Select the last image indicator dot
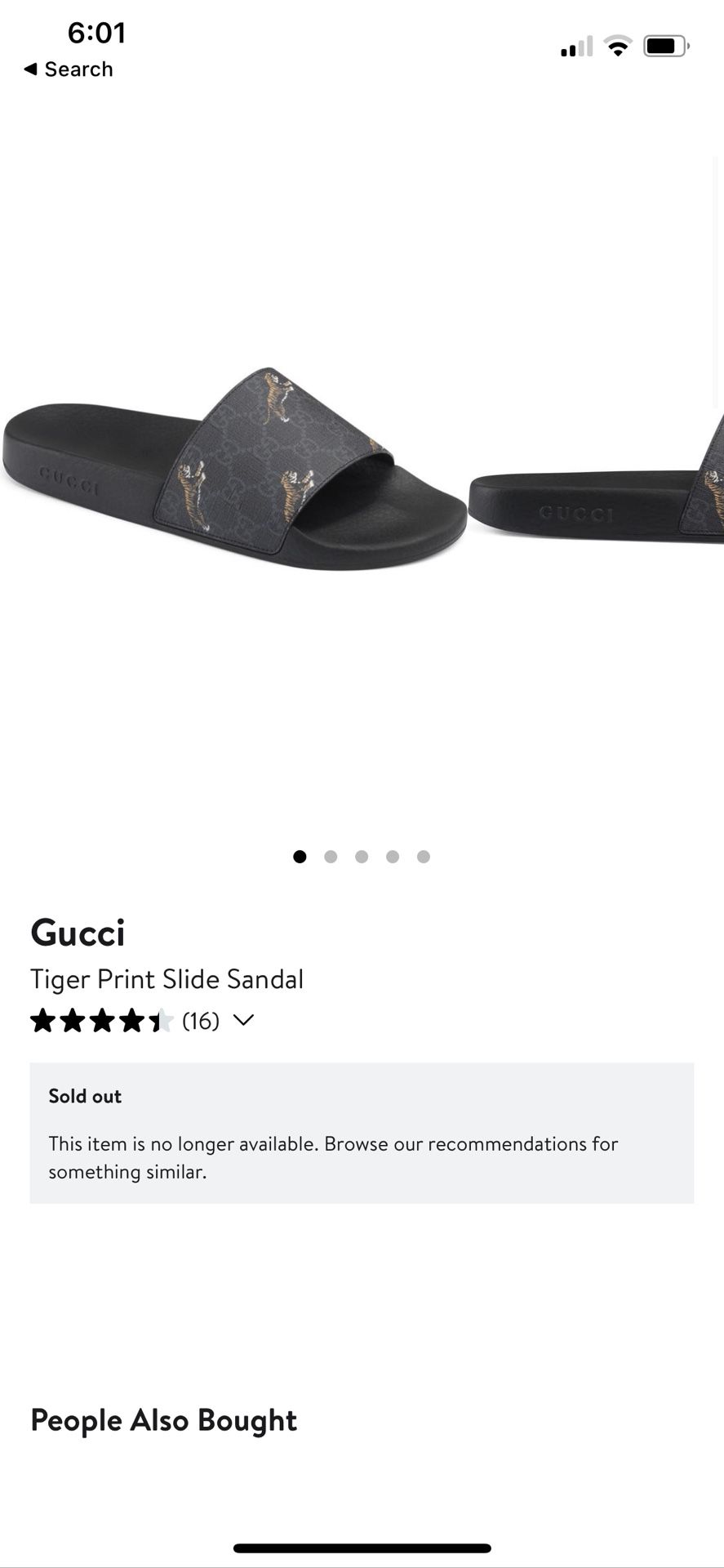The width and height of the screenshot is (724, 1568). pyautogui.click(x=424, y=857)
